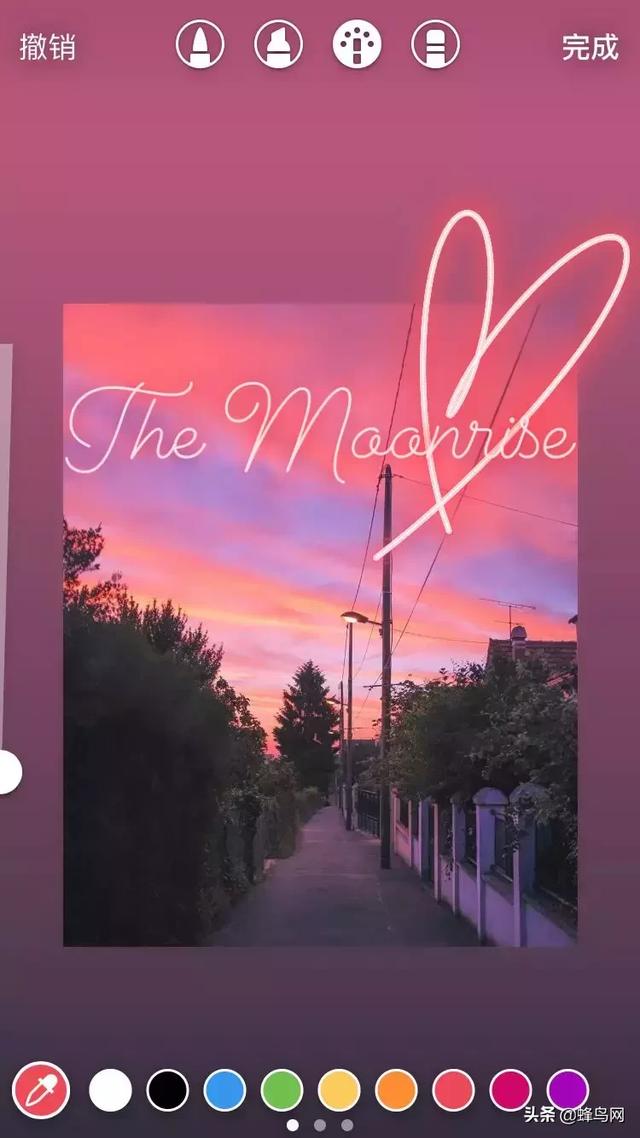The width and height of the screenshot is (640, 1138).
Task: Choose the yellow color swatch
Action: pos(339,1090)
